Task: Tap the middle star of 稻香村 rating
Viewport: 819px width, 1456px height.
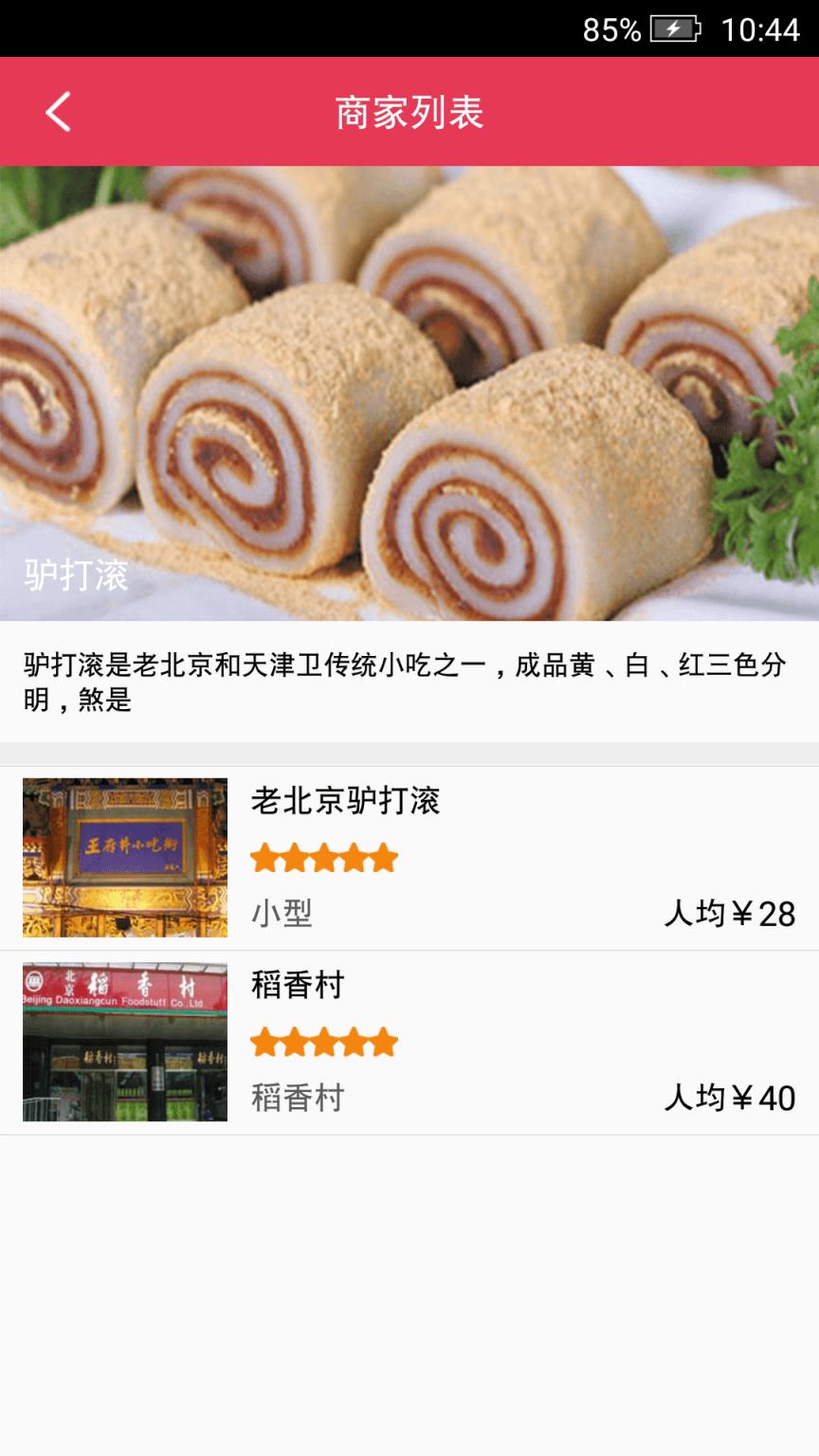Action: tap(323, 1043)
